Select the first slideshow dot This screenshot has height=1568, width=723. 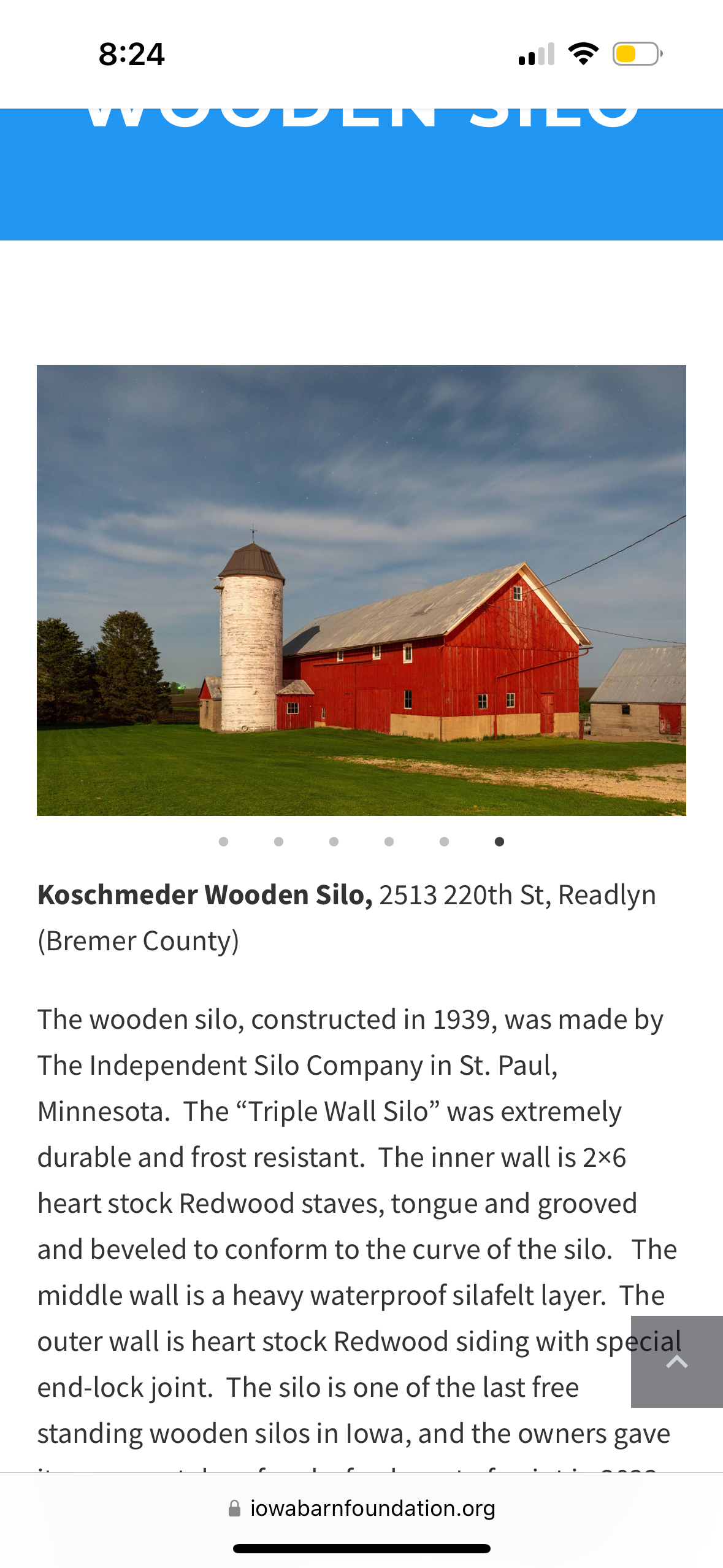point(224,842)
